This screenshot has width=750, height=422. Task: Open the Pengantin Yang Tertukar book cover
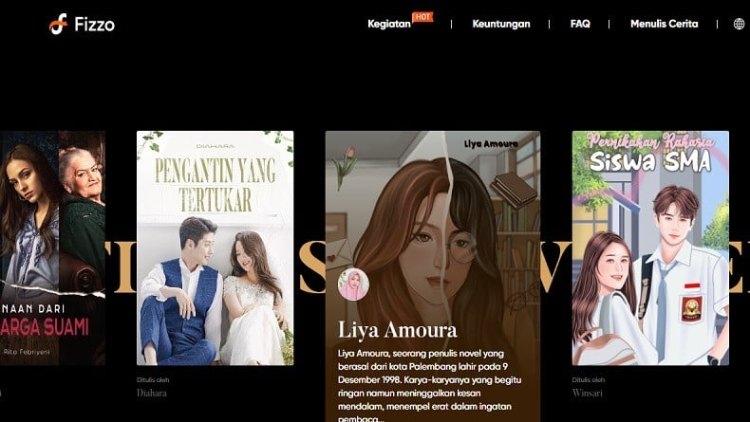click(x=215, y=247)
